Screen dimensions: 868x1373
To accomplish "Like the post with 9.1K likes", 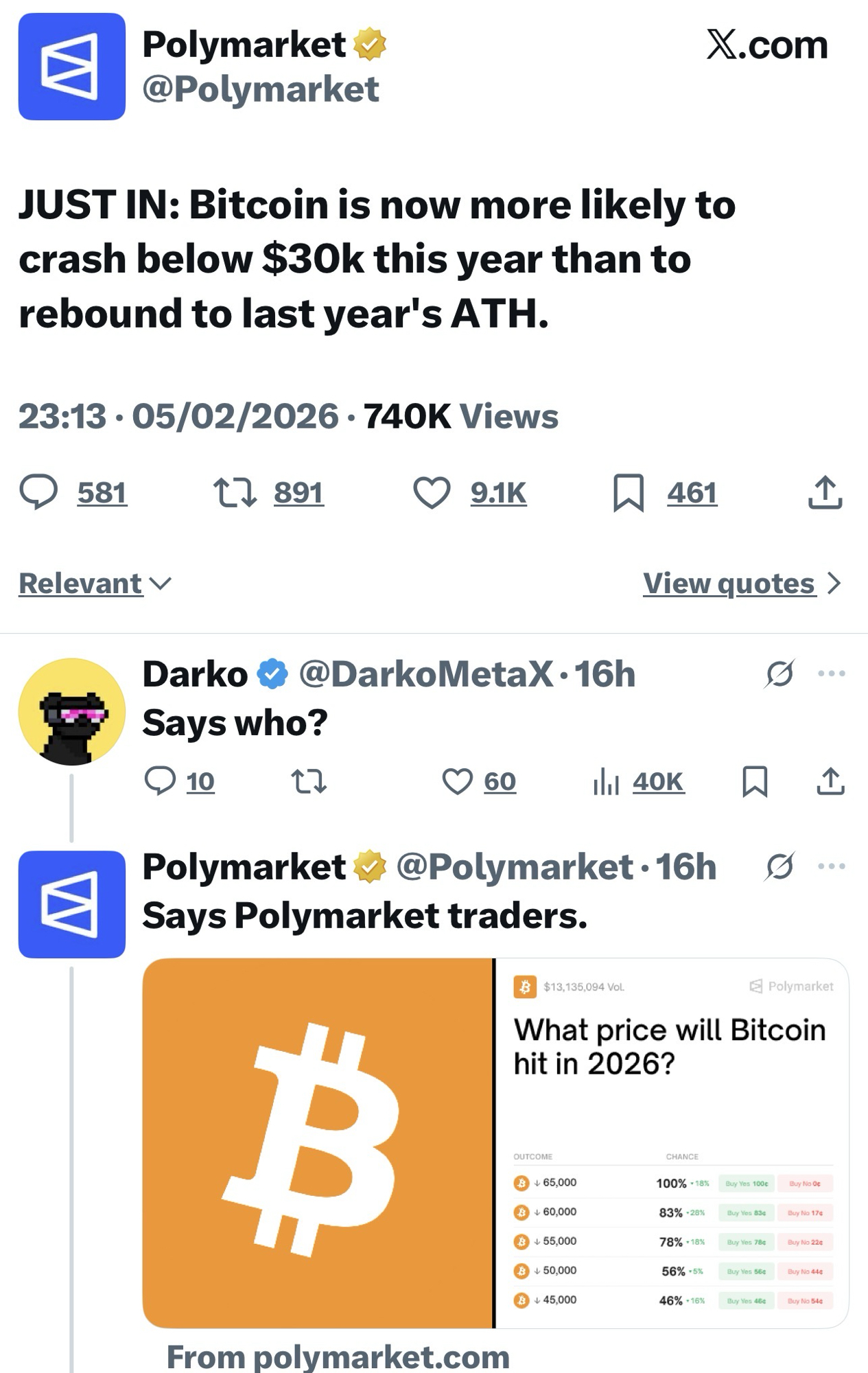I will (x=432, y=492).
